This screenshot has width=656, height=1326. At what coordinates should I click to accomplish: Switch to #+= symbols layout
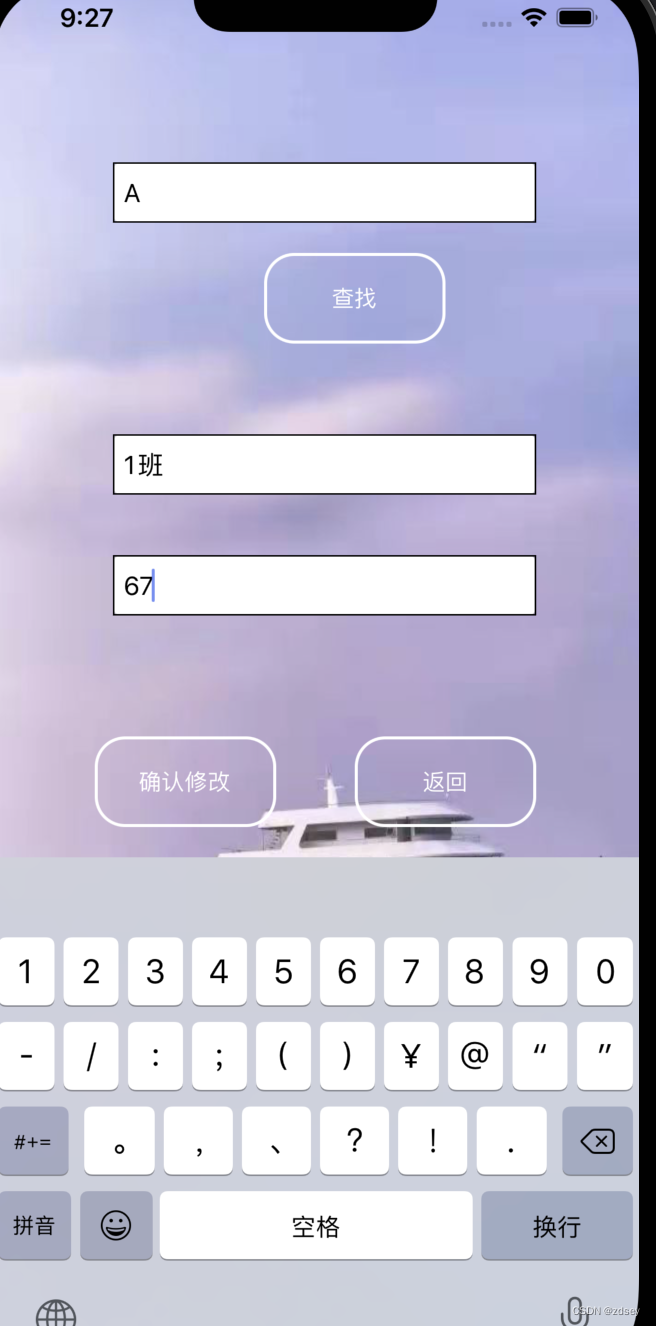(x=34, y=1141)
